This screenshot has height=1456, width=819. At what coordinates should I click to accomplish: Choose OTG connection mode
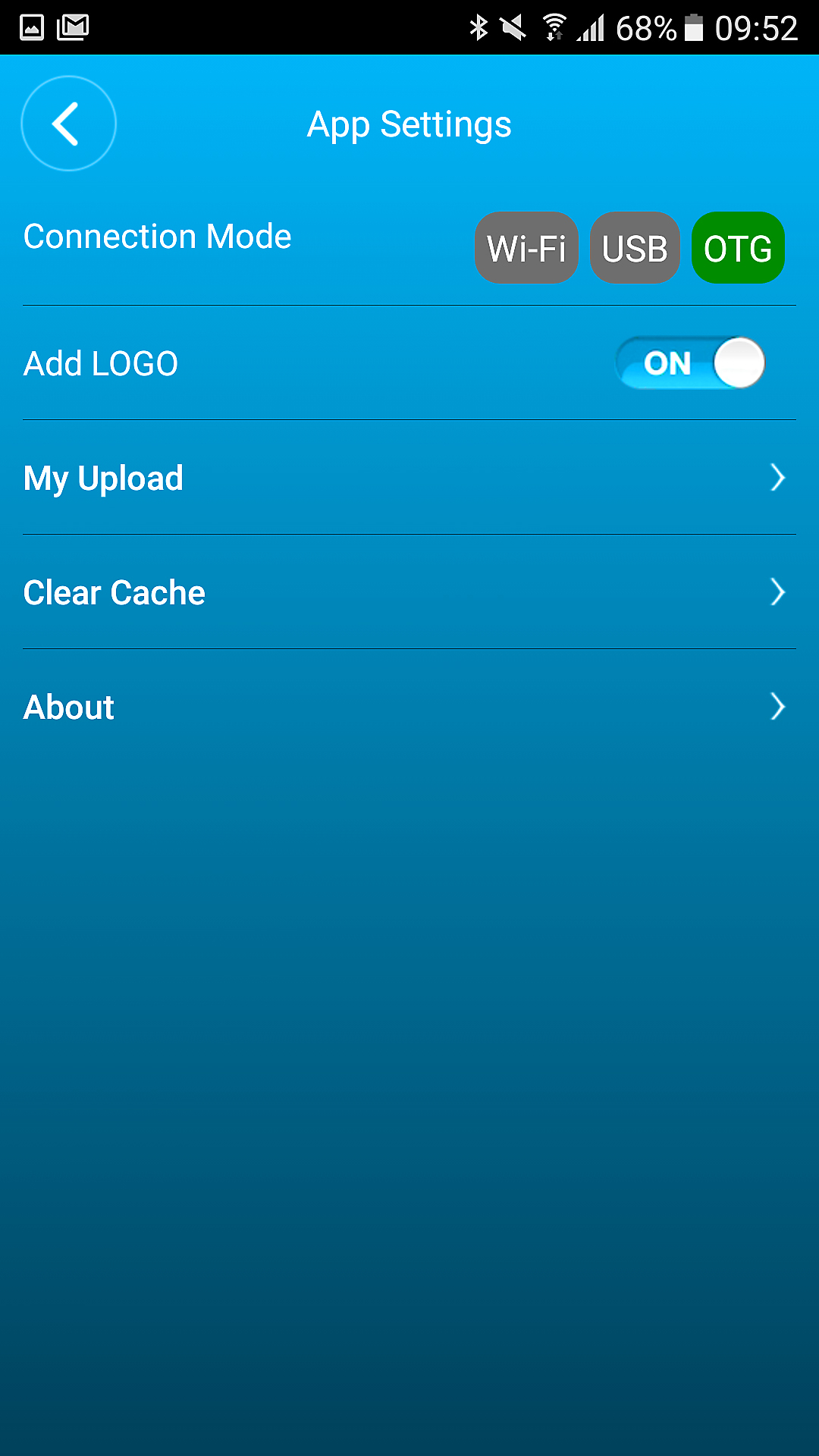(x=738, y=248)
